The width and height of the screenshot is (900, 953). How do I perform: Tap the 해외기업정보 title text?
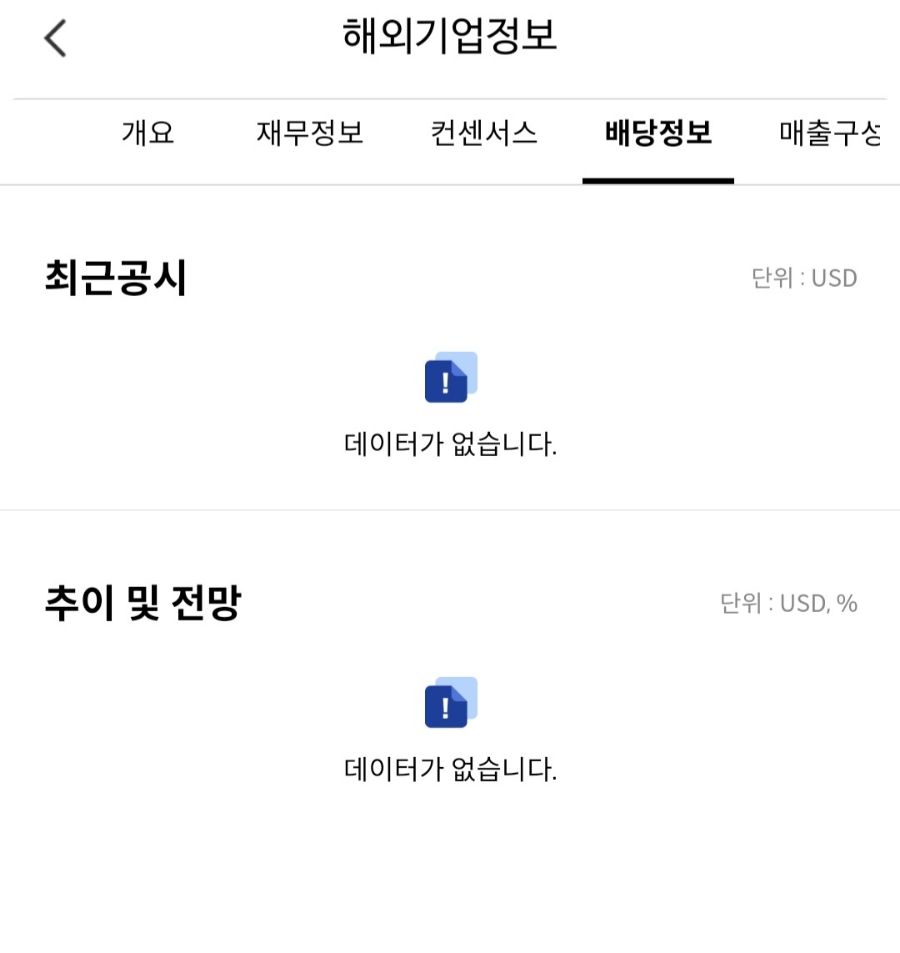click(449, 38)
